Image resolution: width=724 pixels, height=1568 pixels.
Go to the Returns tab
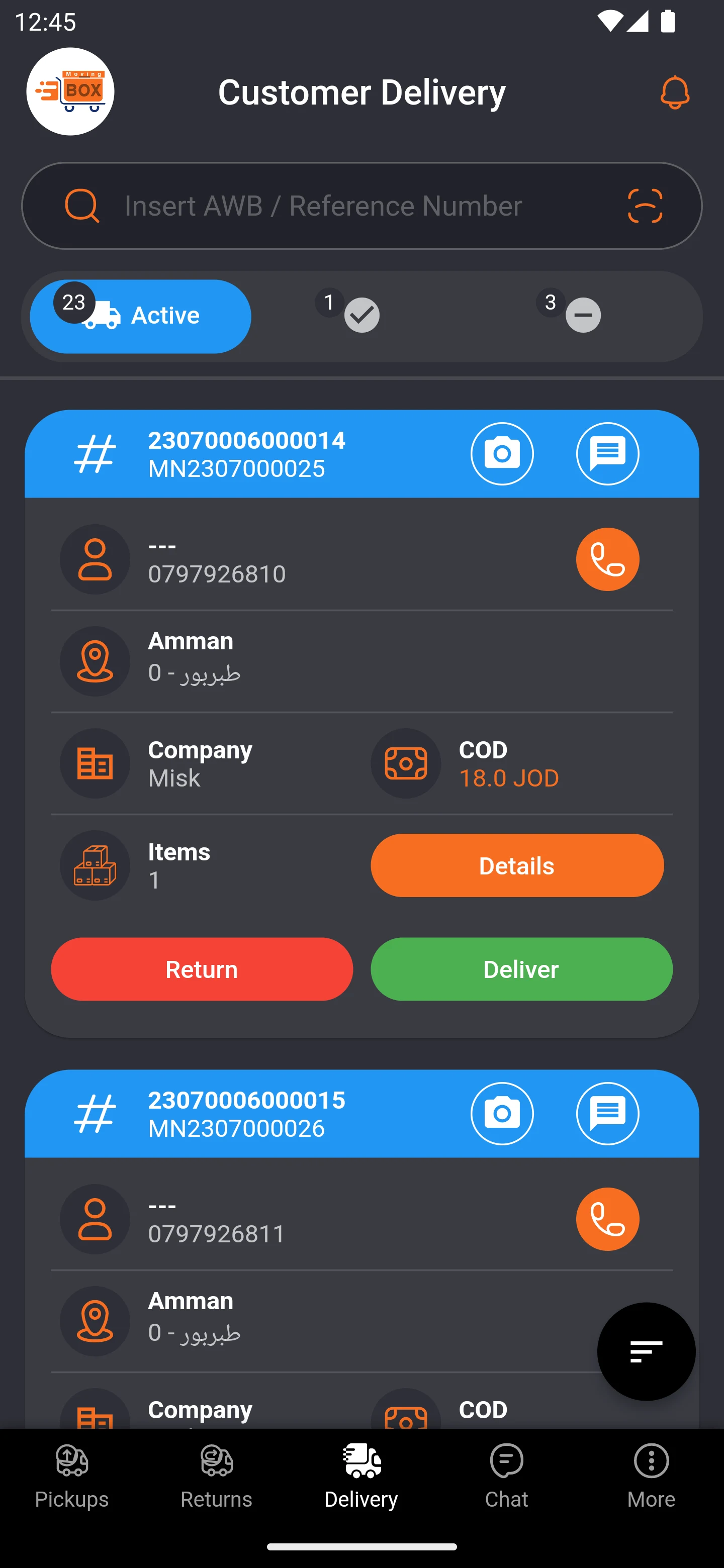click(216, 1476)
